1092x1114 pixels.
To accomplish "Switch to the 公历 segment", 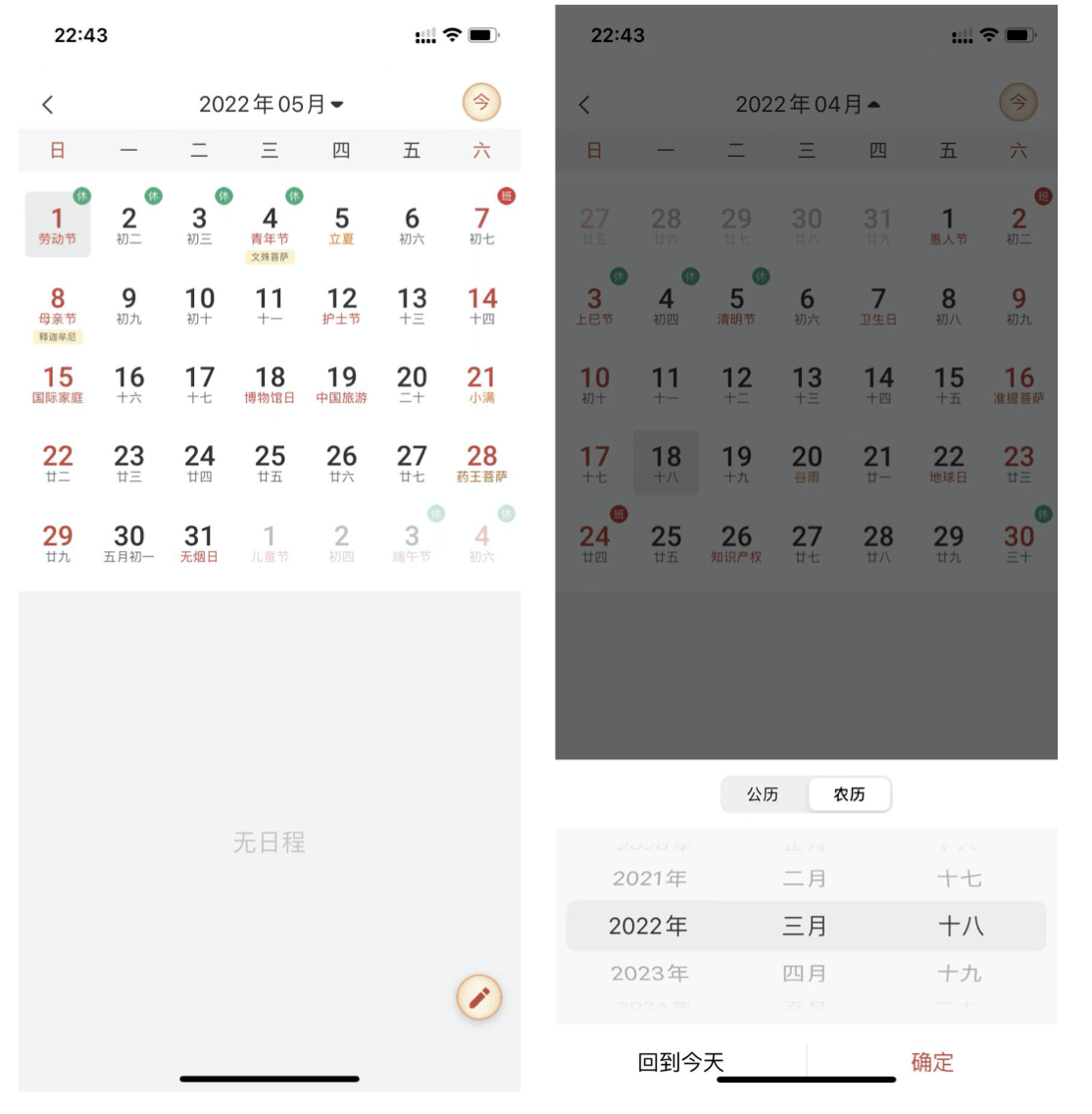I will pos(763,794).
